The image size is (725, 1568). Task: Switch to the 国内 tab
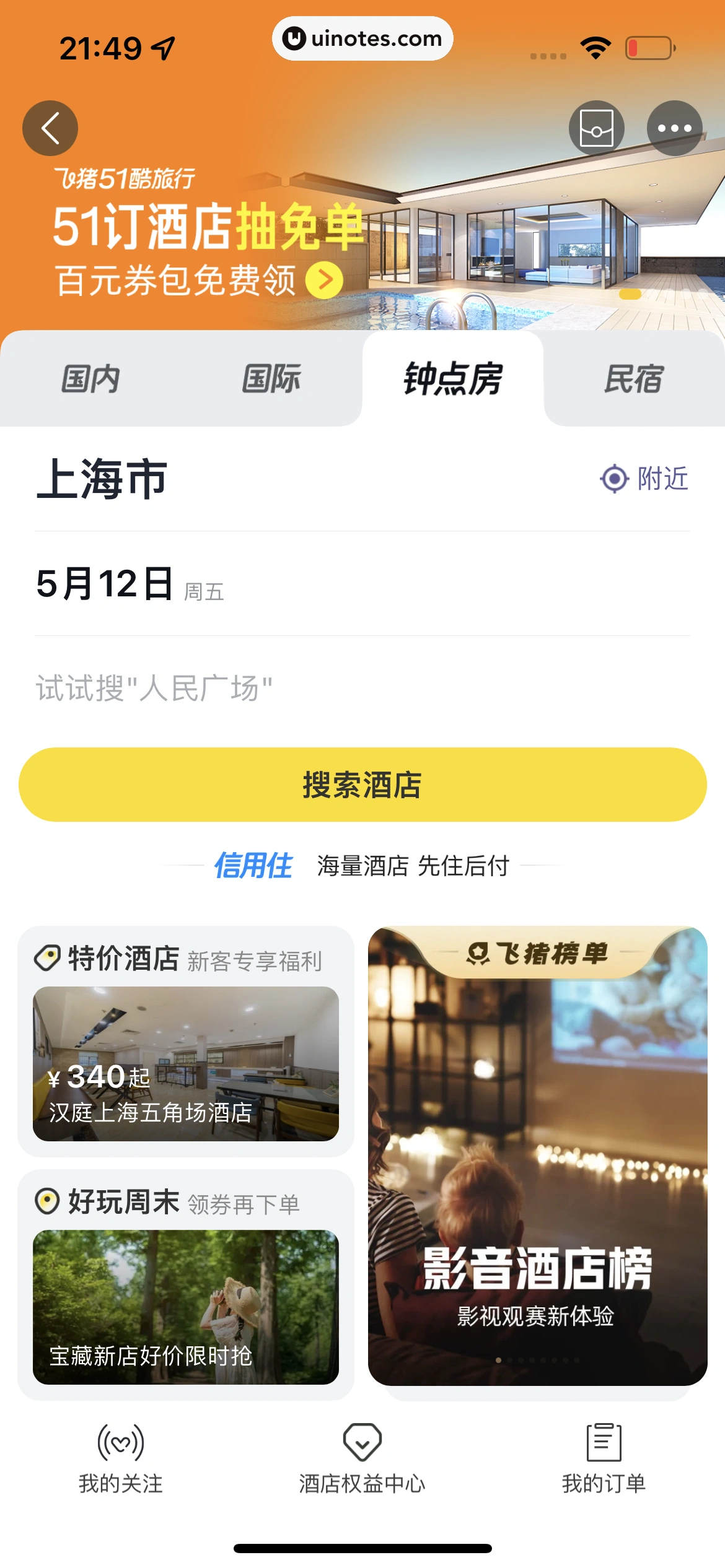90,379
